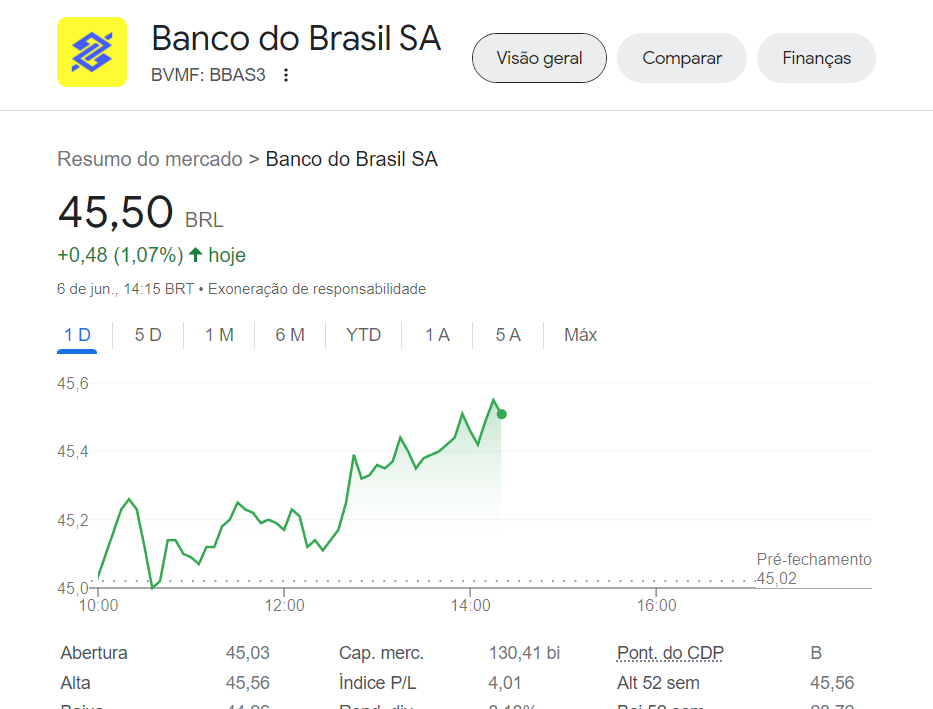
Task: Open the Exoneração de responsabilidade link
Action: tap(317, 289)
